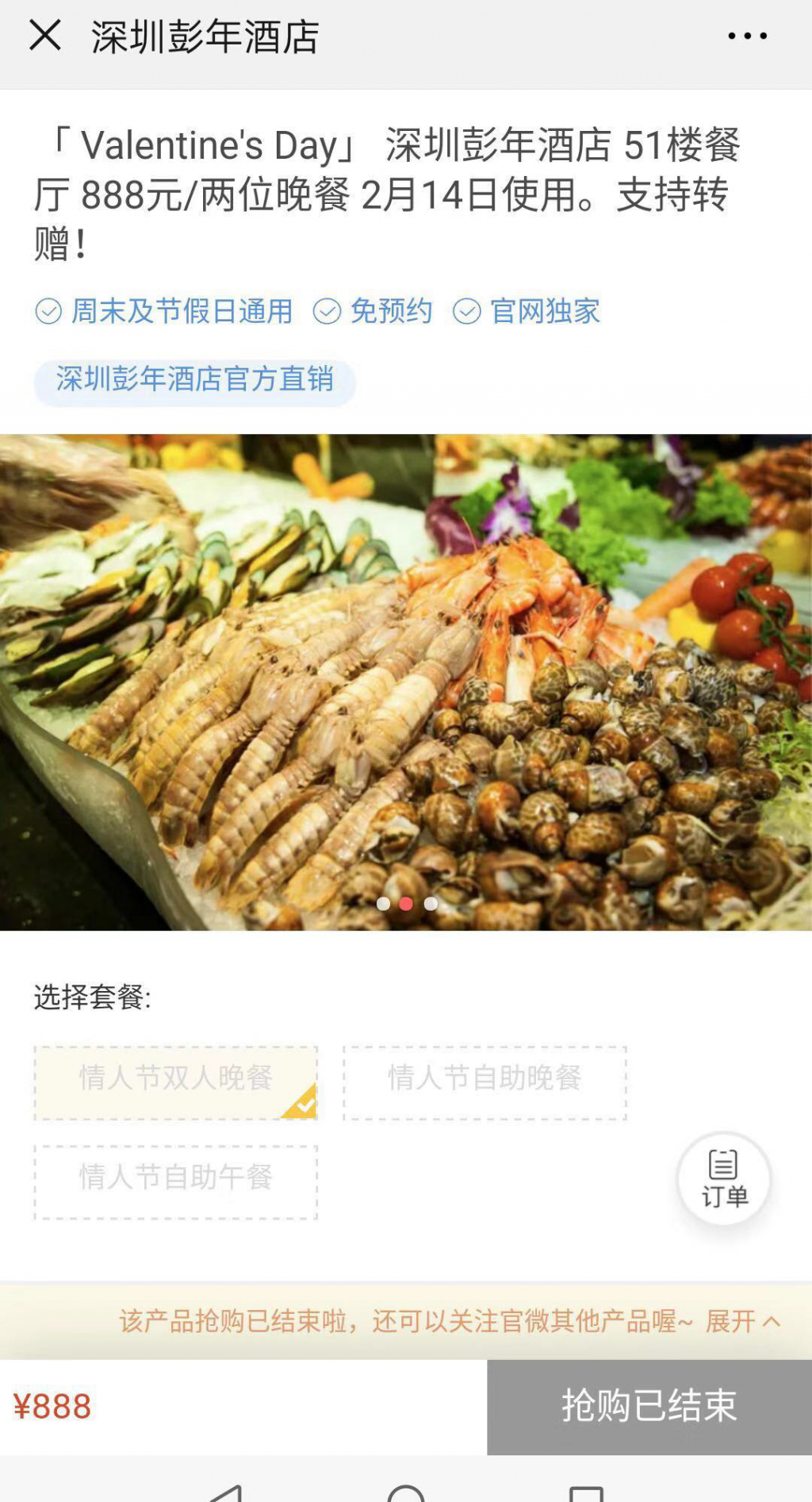This screenshot has width=812, height=1502.
Task: Open the seafood buffet banner photo
Action: (x=406, y=682)
